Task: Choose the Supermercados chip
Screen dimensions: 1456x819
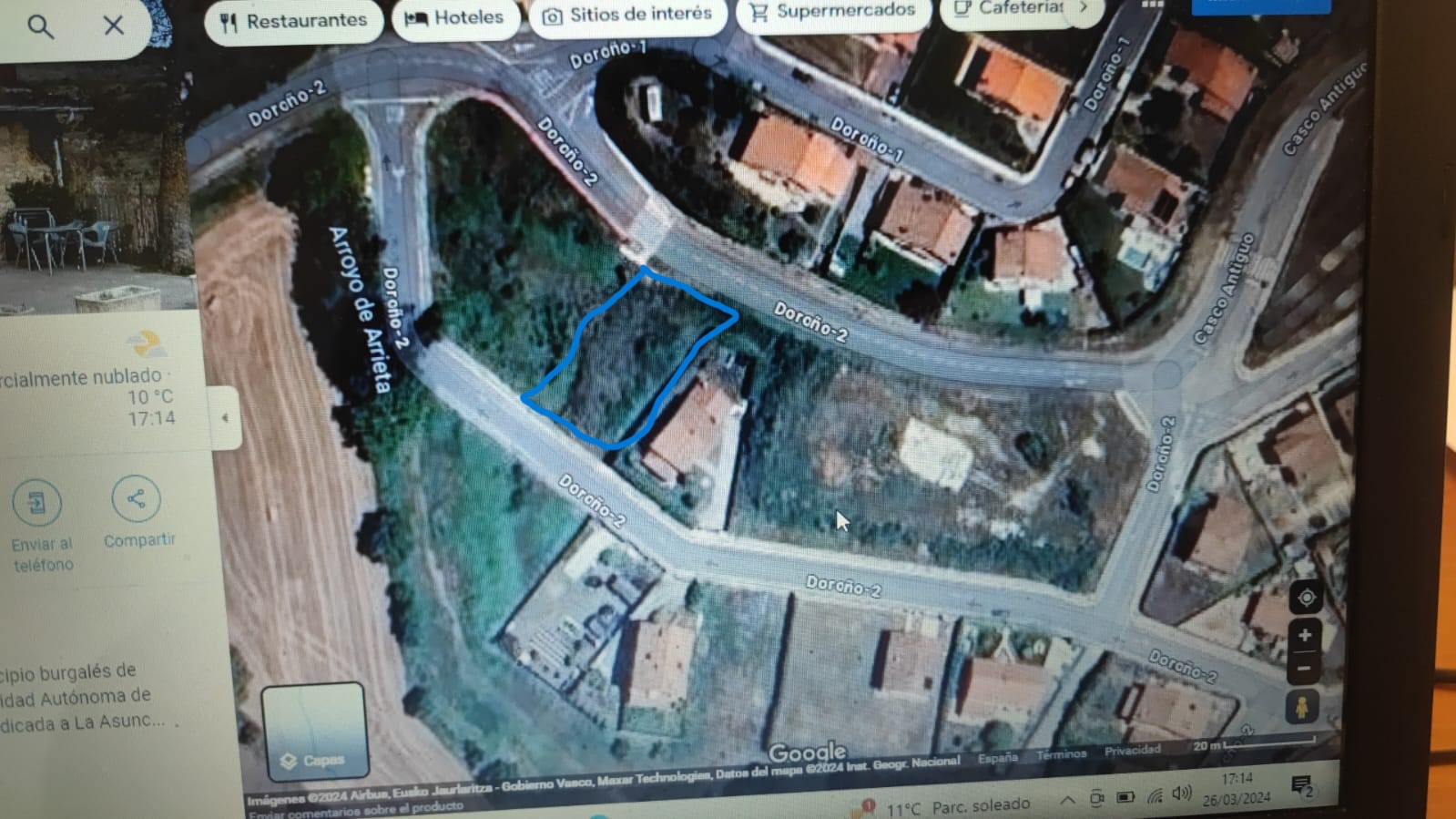Action: point(832,12)
